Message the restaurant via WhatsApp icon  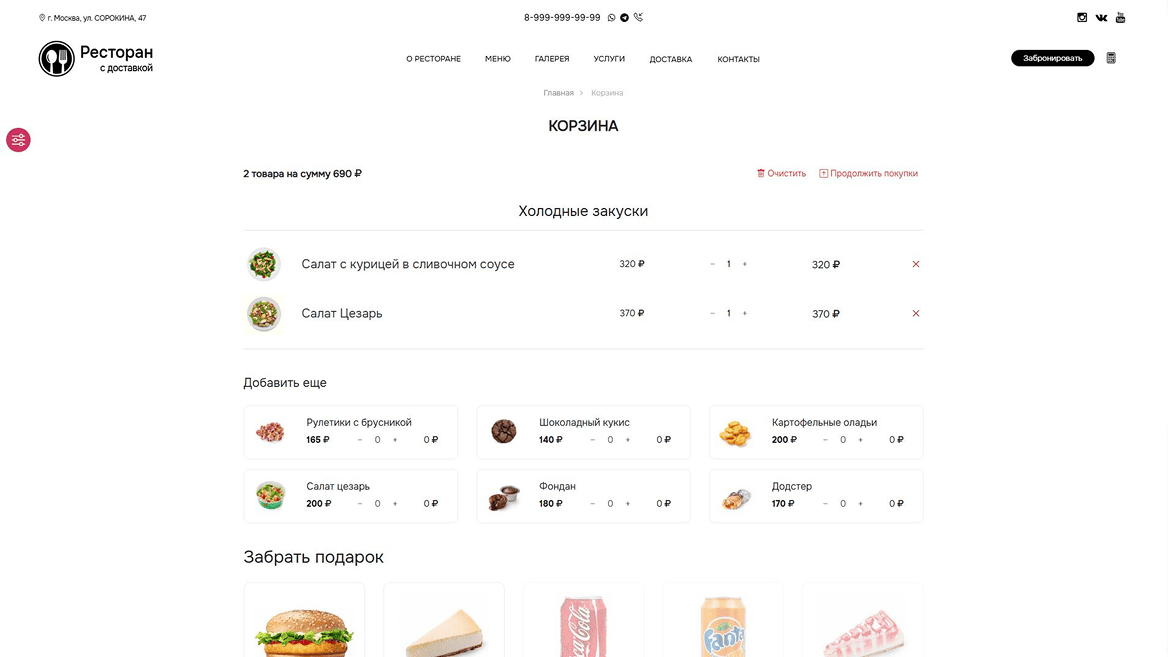[612, 17]
